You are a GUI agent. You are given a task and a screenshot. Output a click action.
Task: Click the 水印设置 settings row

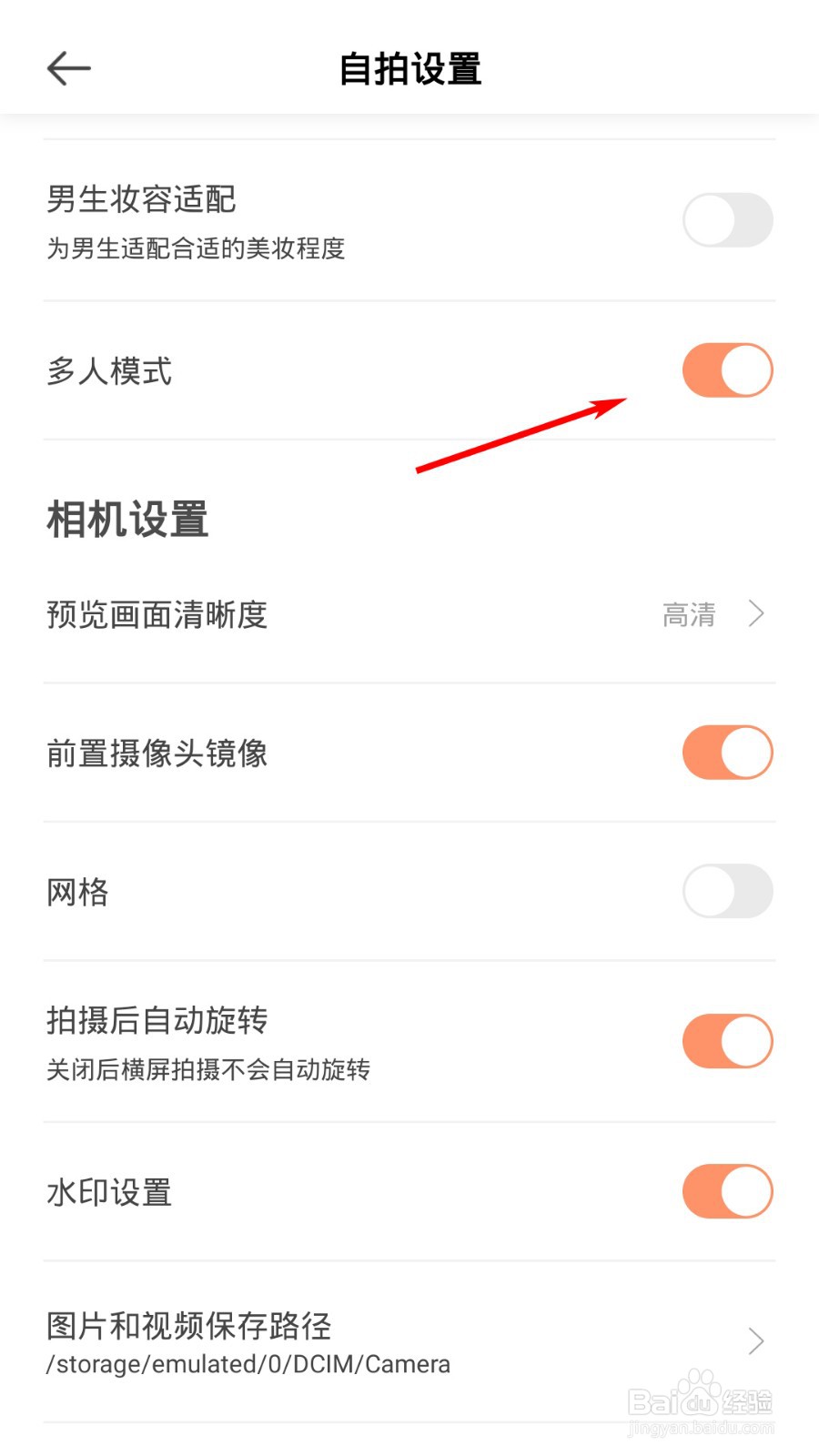pos(107,1190)
